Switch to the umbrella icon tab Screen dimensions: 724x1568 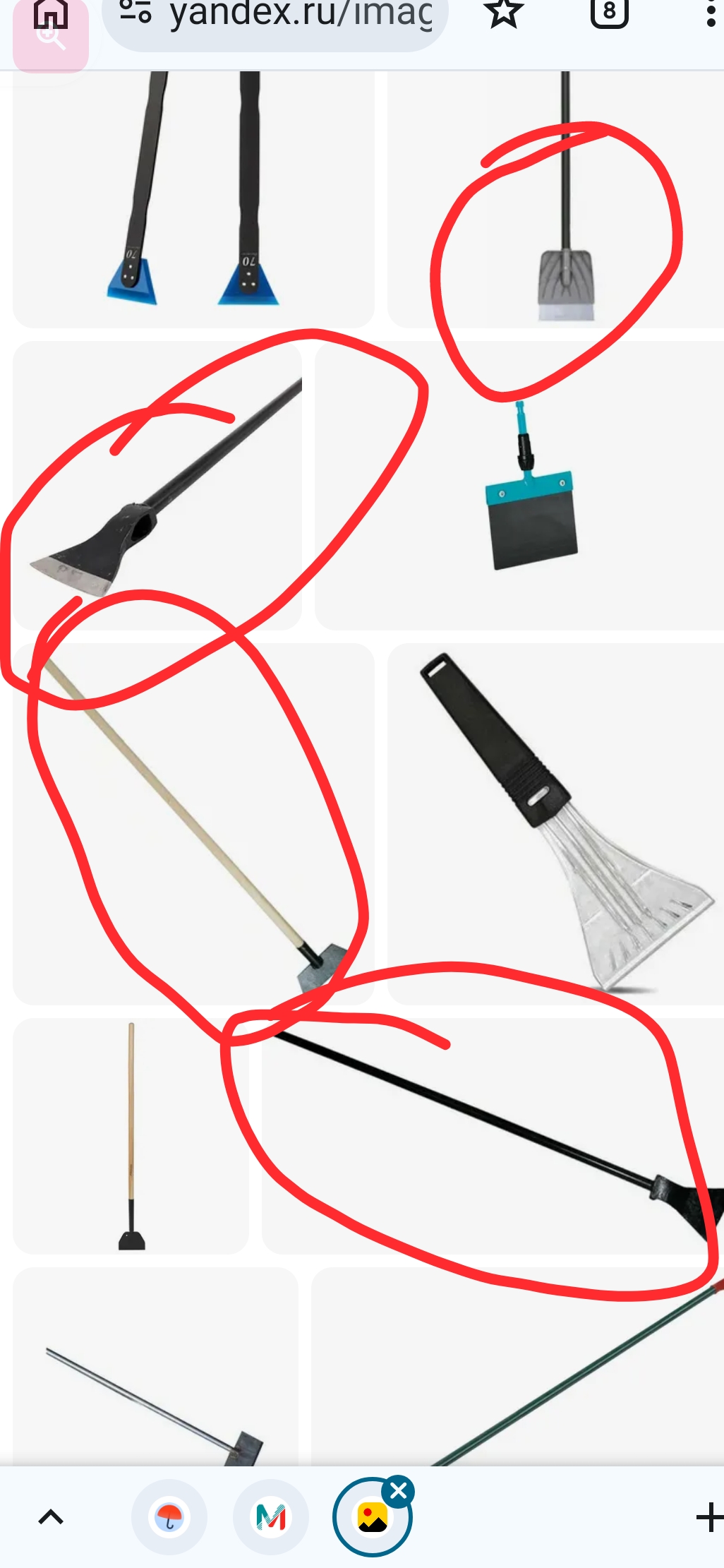coord(169,1516)
